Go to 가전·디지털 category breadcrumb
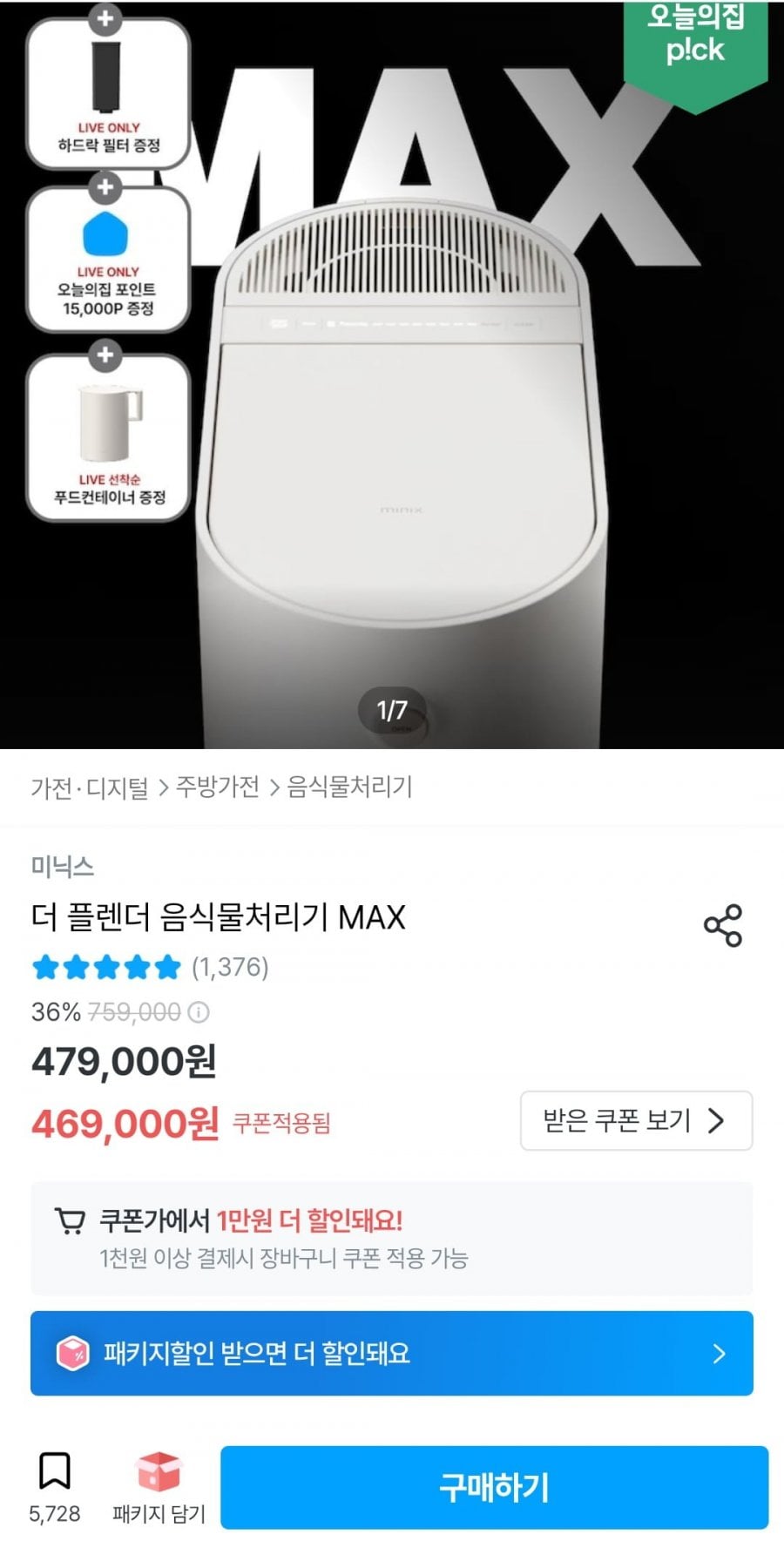The image size is (784, 1541). pos(90,787)
